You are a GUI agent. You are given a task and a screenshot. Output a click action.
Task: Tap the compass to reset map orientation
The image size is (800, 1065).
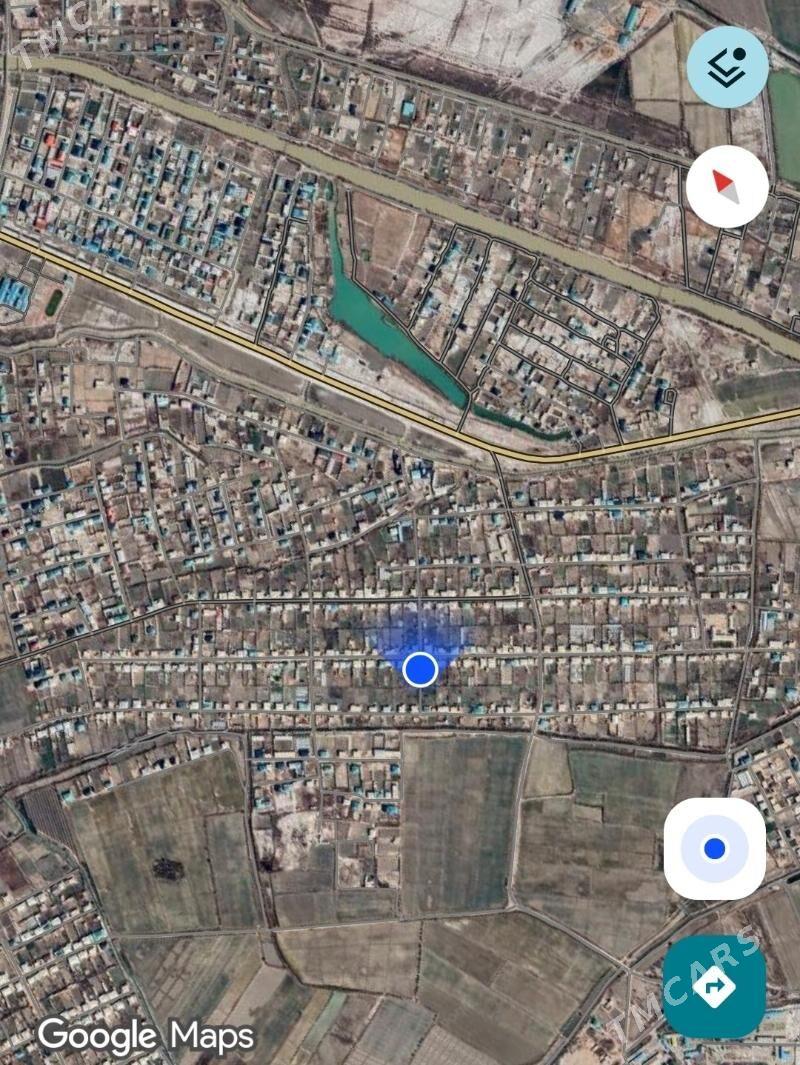click(x=727, y=187)
